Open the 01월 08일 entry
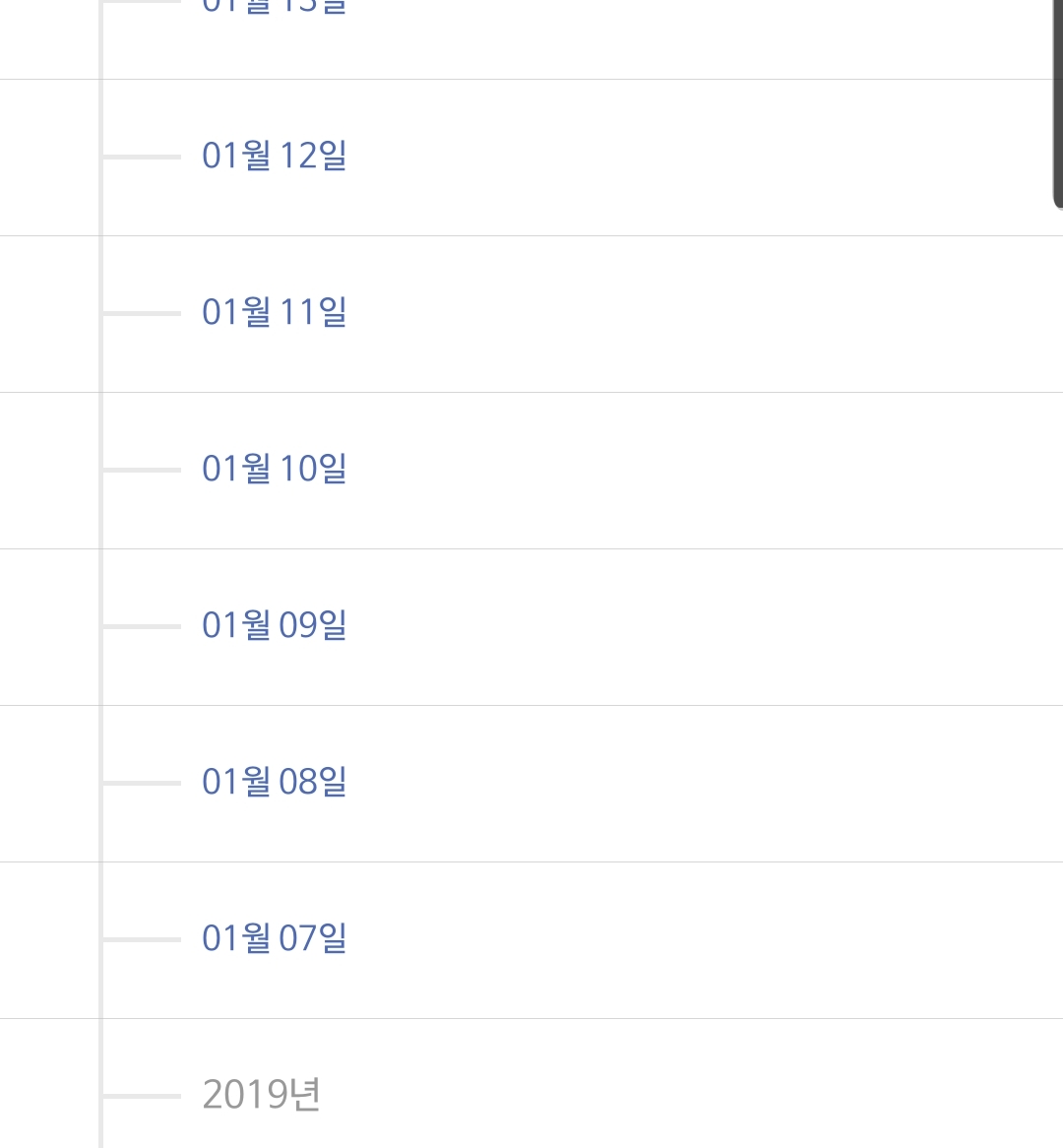The height and width of the screenshot is (1148, 1063). (x=274, y=783)
